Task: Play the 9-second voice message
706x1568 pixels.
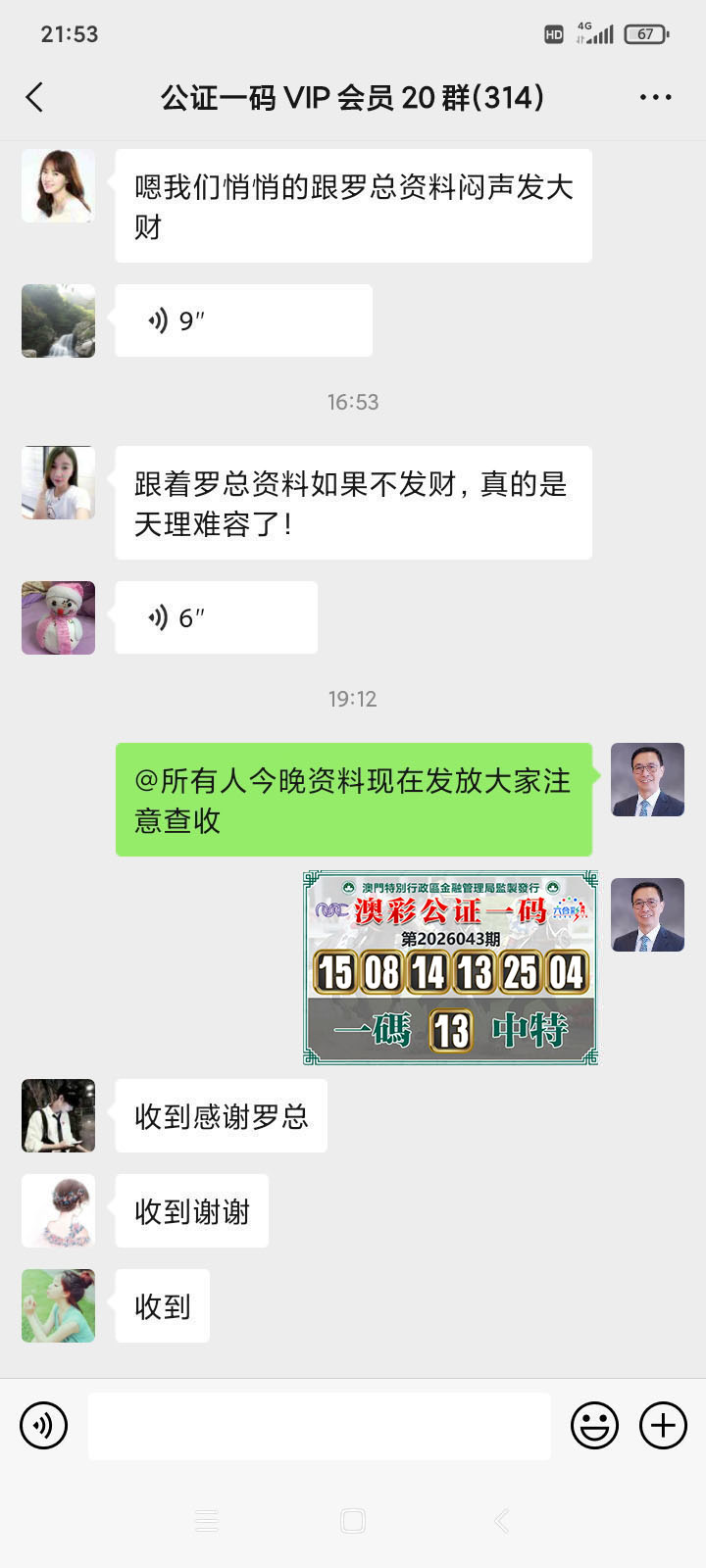Action: (243, 320)
